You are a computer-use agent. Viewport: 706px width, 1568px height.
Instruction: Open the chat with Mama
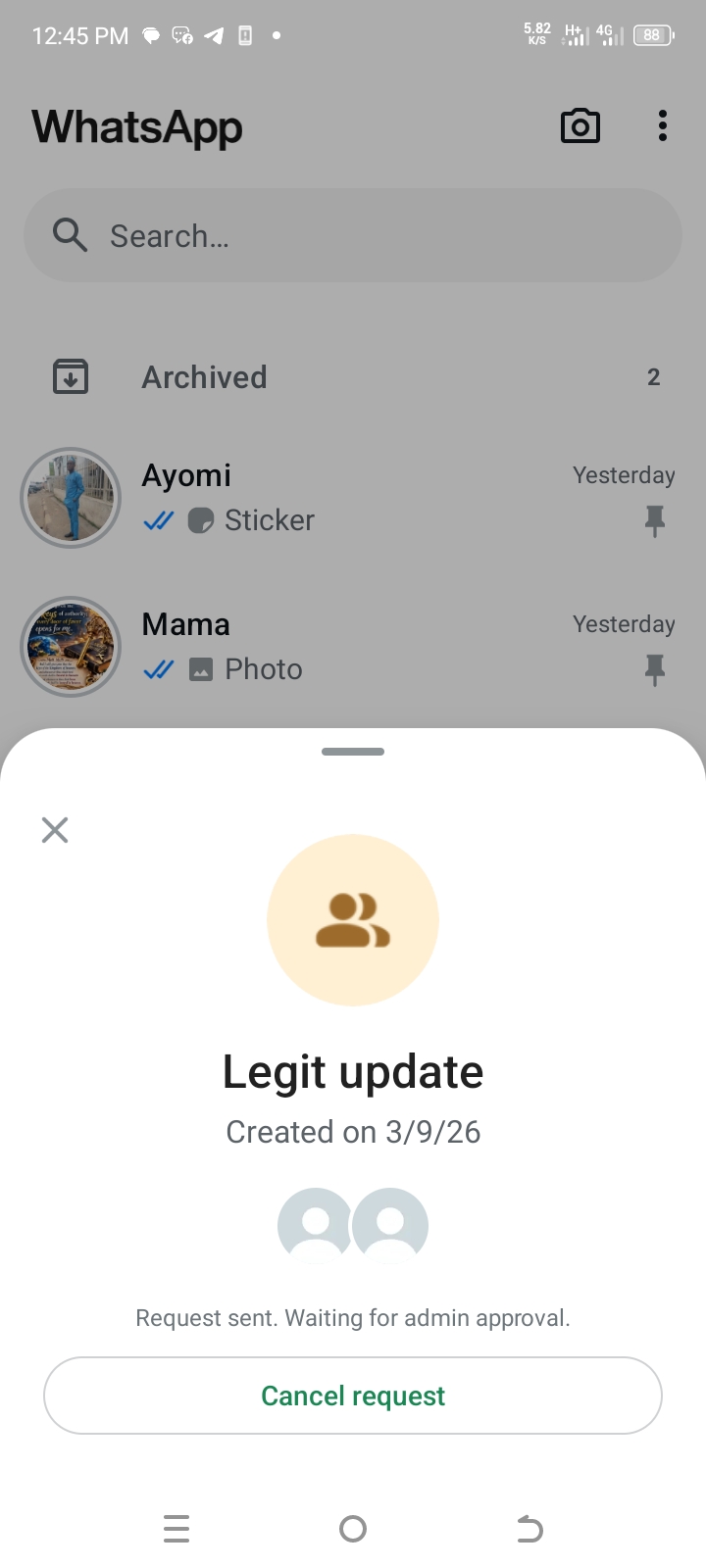tap(353, 647)
